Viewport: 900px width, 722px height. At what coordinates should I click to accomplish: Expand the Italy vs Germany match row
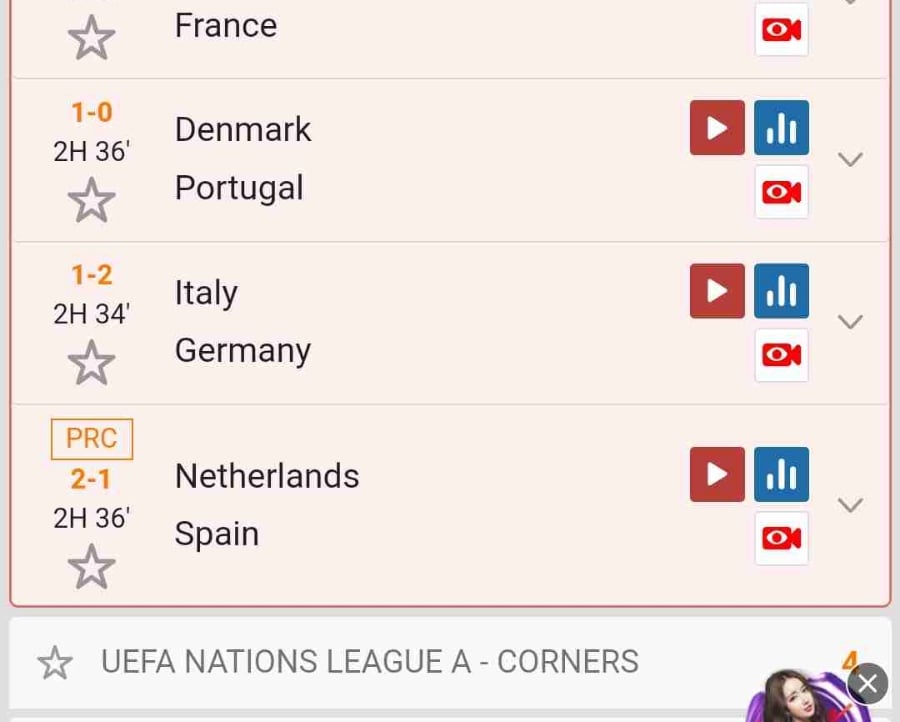coord(850,322)
